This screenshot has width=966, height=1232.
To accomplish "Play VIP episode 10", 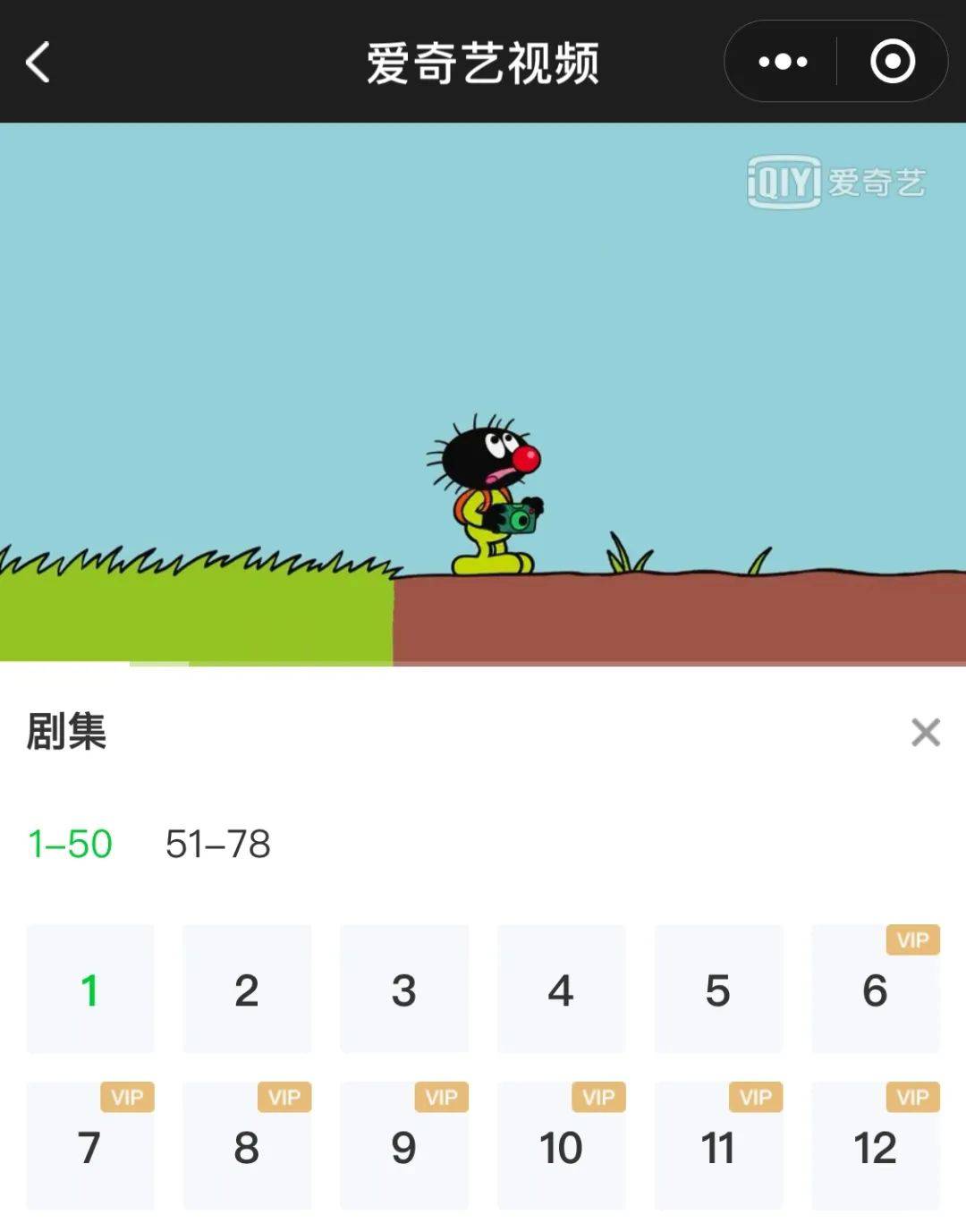I will pyautogui.click(x=561, y=1147).
